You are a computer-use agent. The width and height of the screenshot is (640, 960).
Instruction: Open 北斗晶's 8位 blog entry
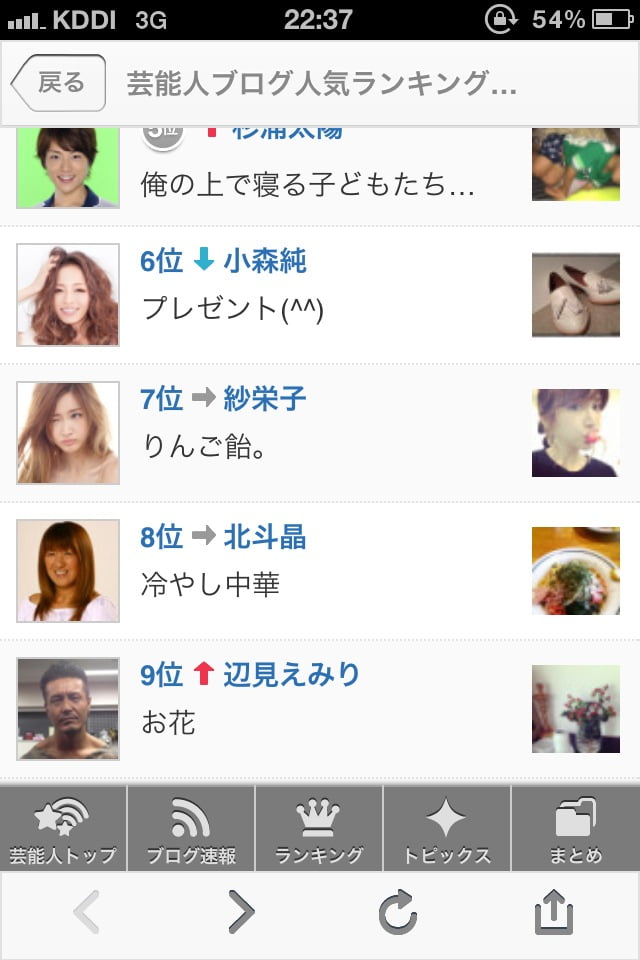(x=320, y=571)
